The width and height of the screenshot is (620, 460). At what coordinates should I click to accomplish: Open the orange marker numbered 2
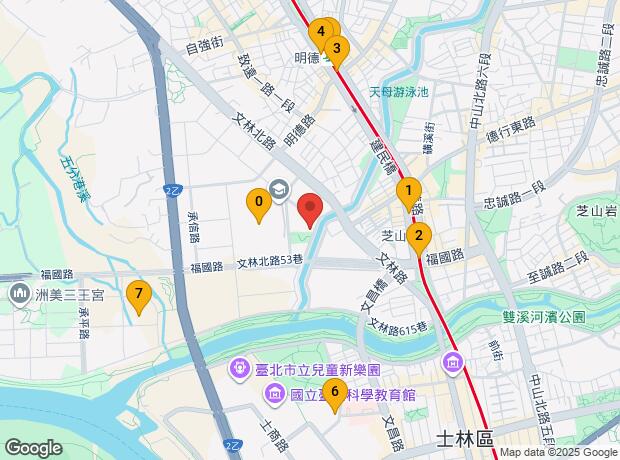(x=419, y=237)
